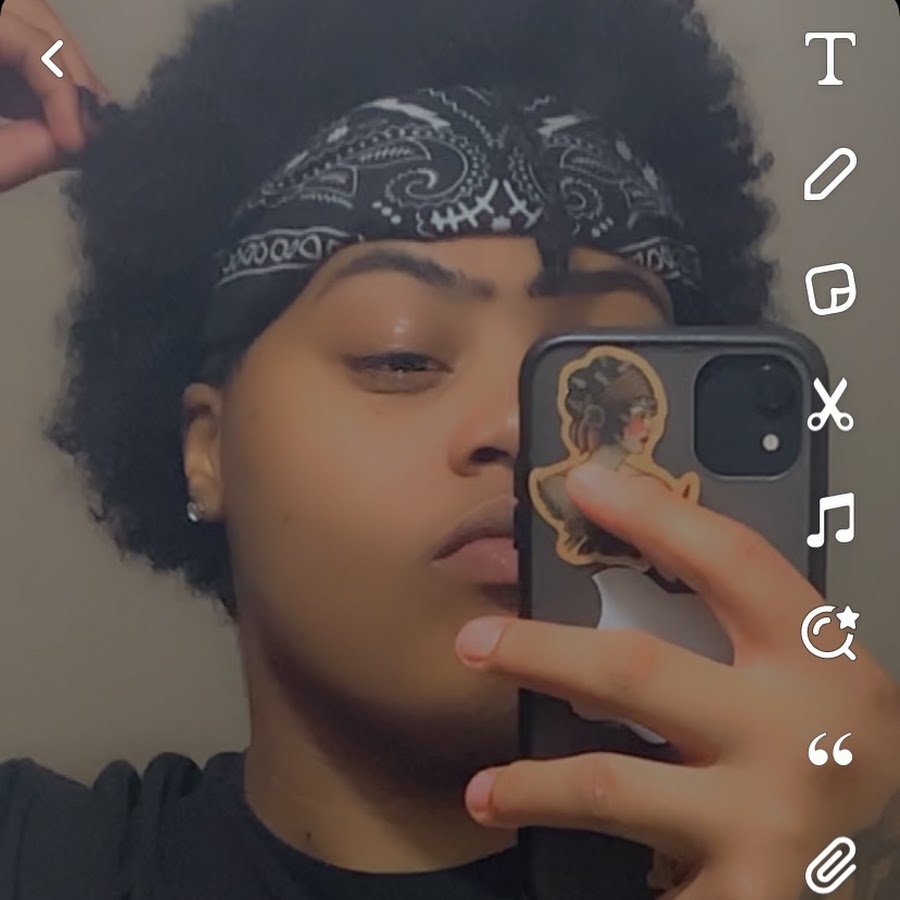Open the magic lens search tool
Screen dimensions: 900x900
pyautogui.click(x=830, y=633)
